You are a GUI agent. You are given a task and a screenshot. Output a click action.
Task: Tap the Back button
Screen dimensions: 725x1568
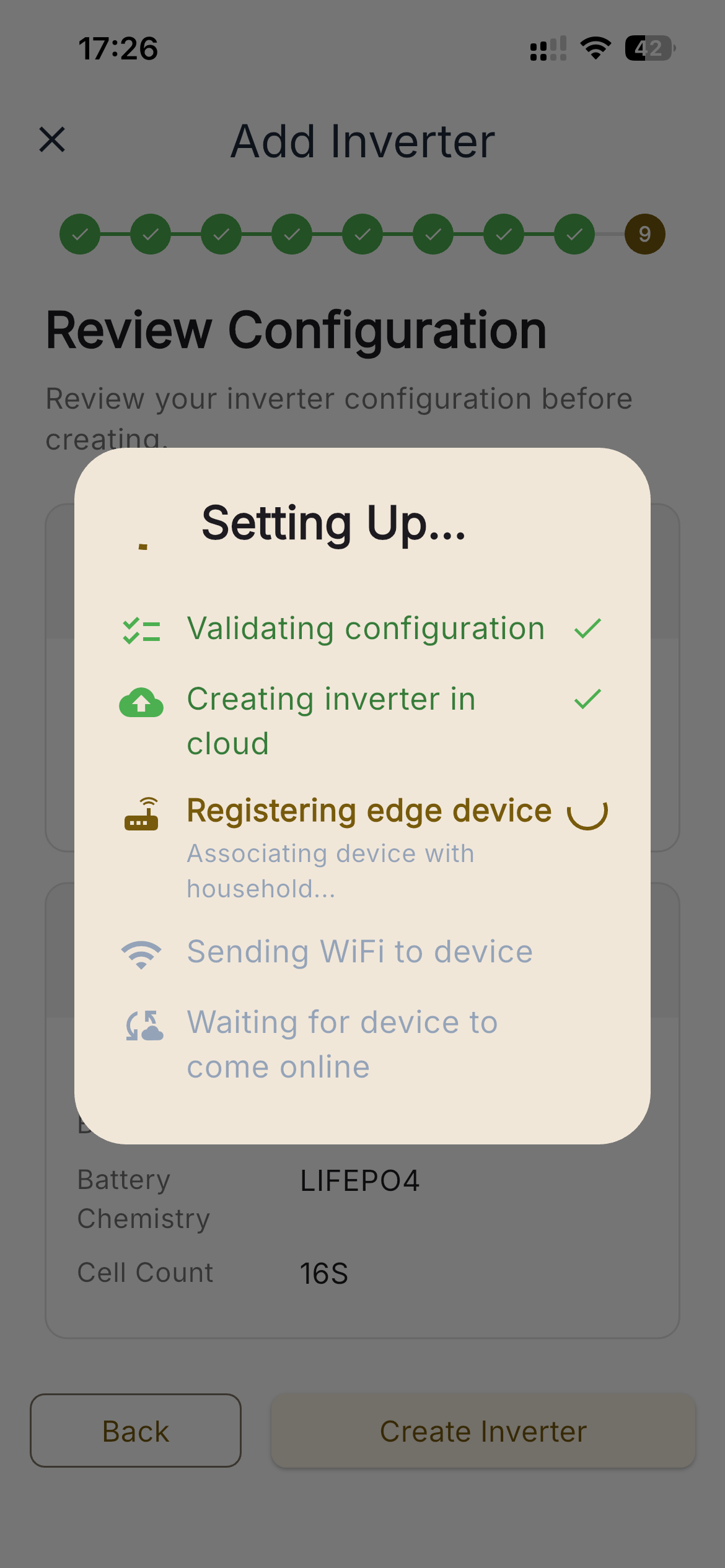tap(136, 1431)
